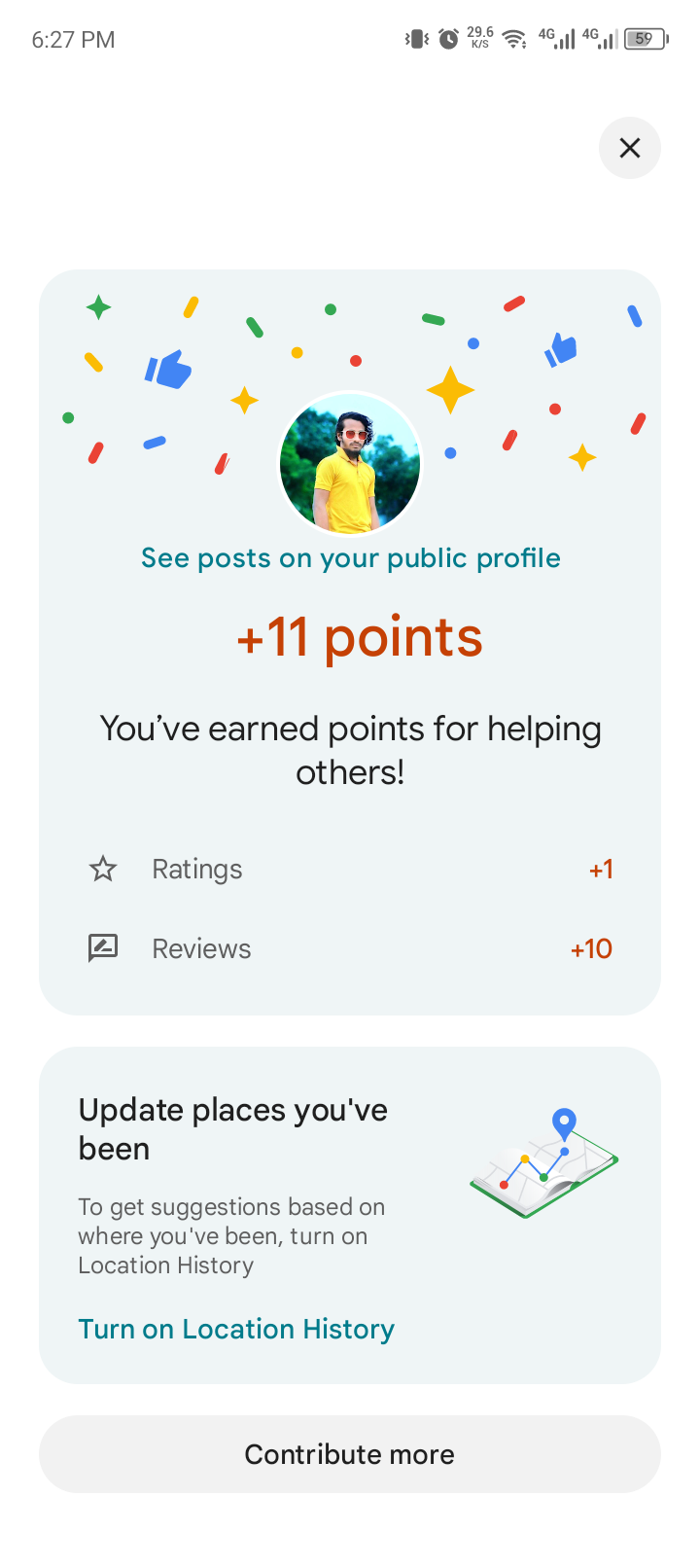This screenshot has height=1568, width=700.
Task: Close the points earned screen
Action: 630,148
